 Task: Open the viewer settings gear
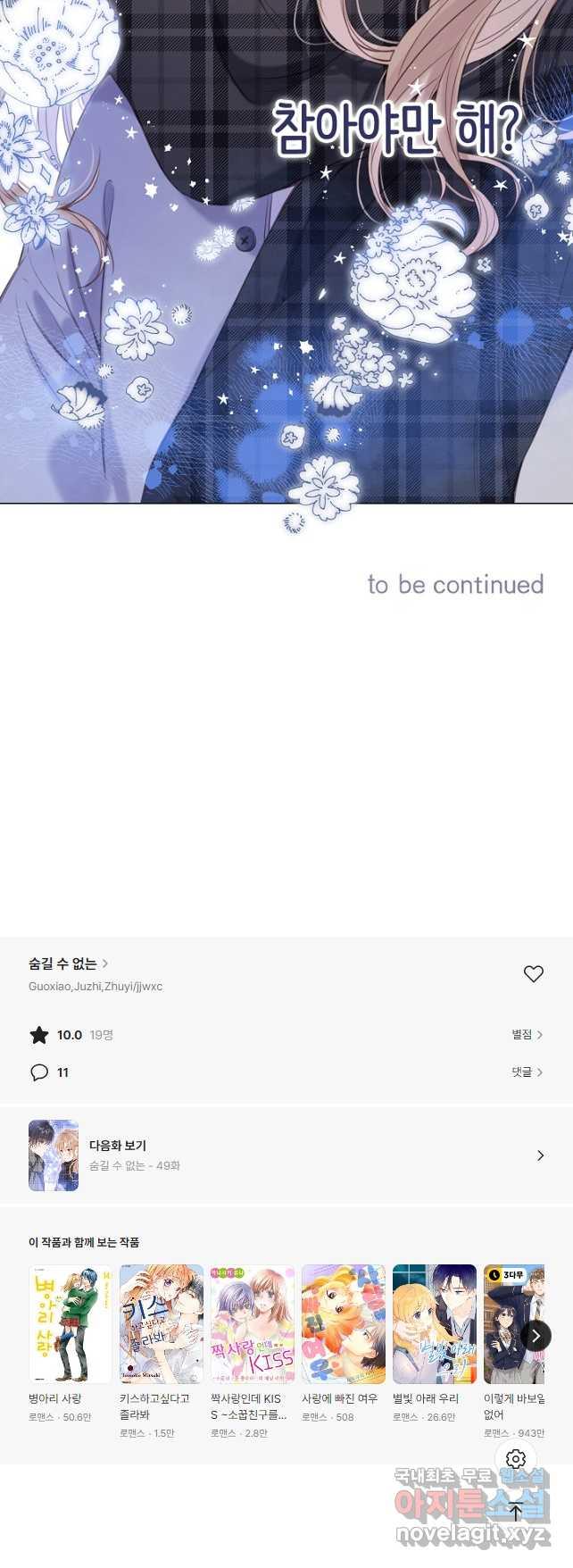point(516,1460)
